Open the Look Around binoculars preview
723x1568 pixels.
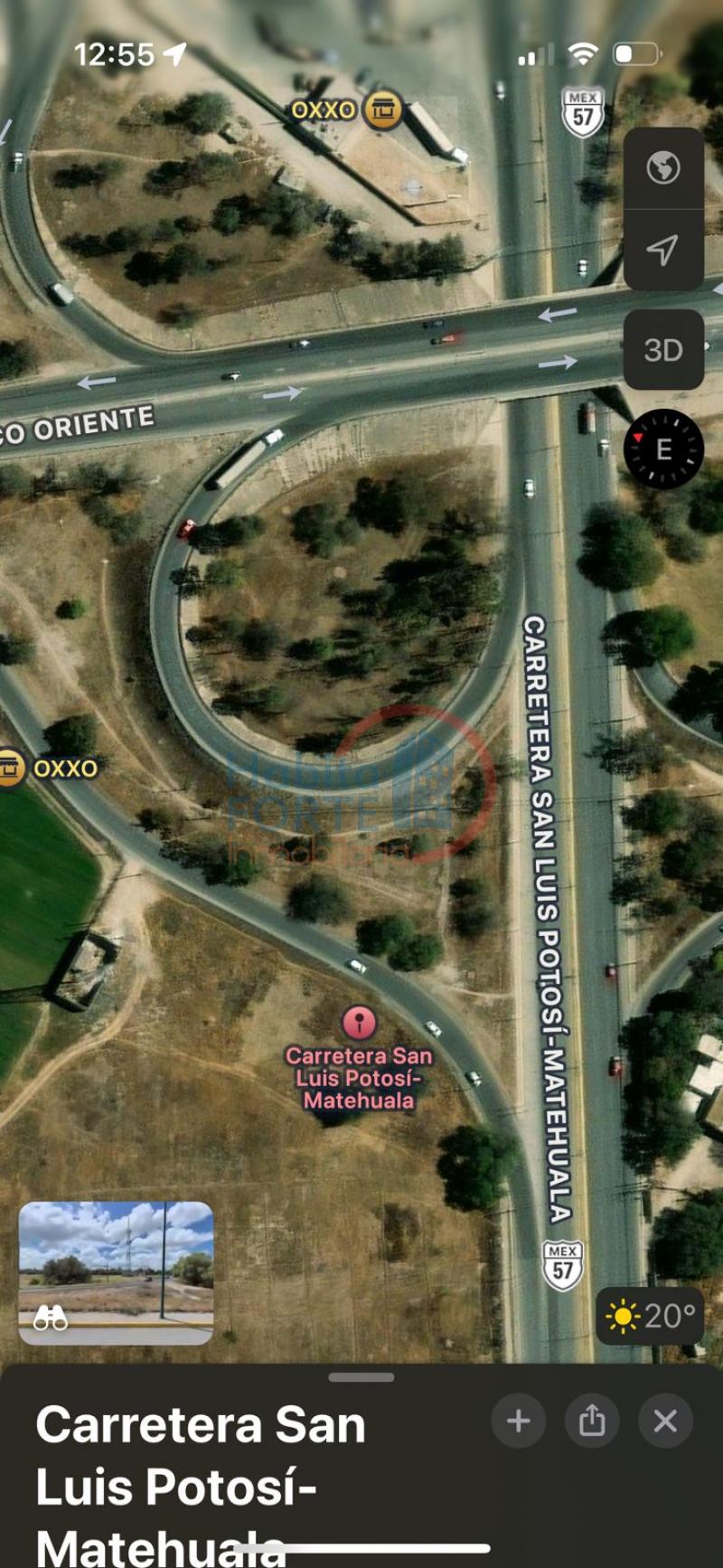[x=116, y=1272]
